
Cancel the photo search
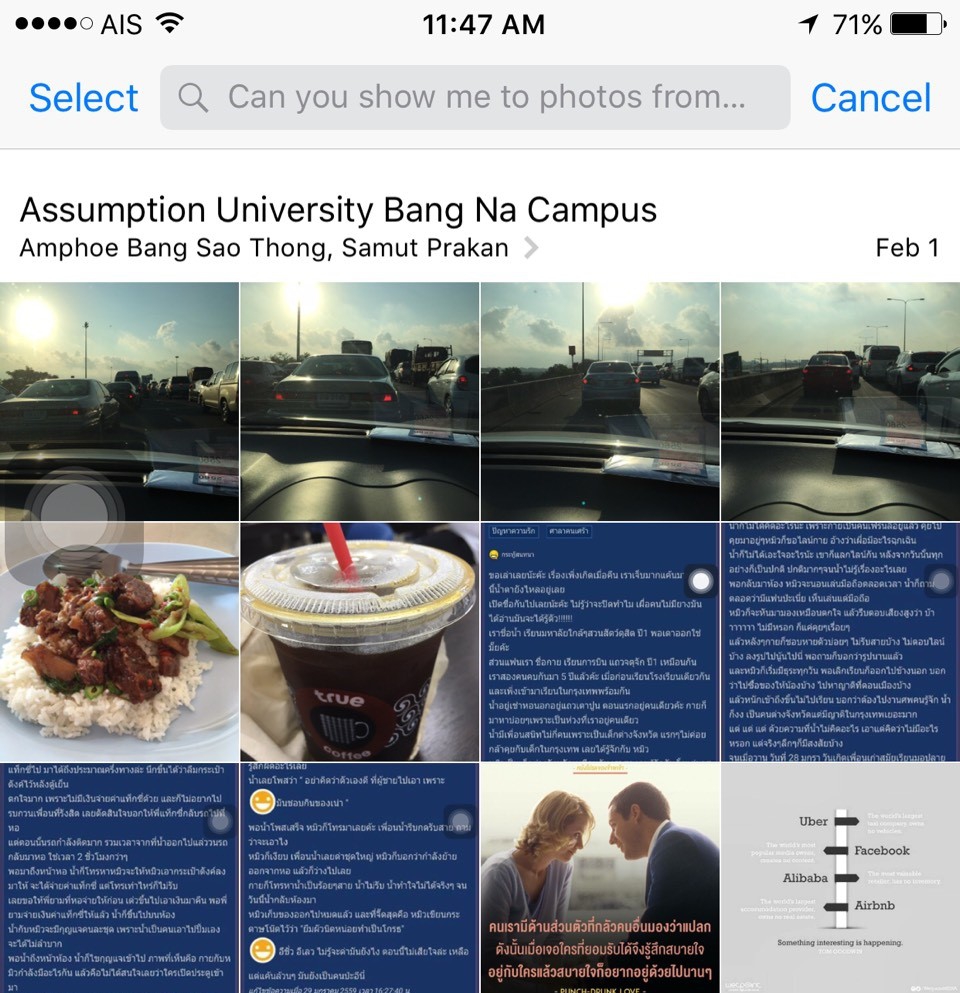(870, 98)
